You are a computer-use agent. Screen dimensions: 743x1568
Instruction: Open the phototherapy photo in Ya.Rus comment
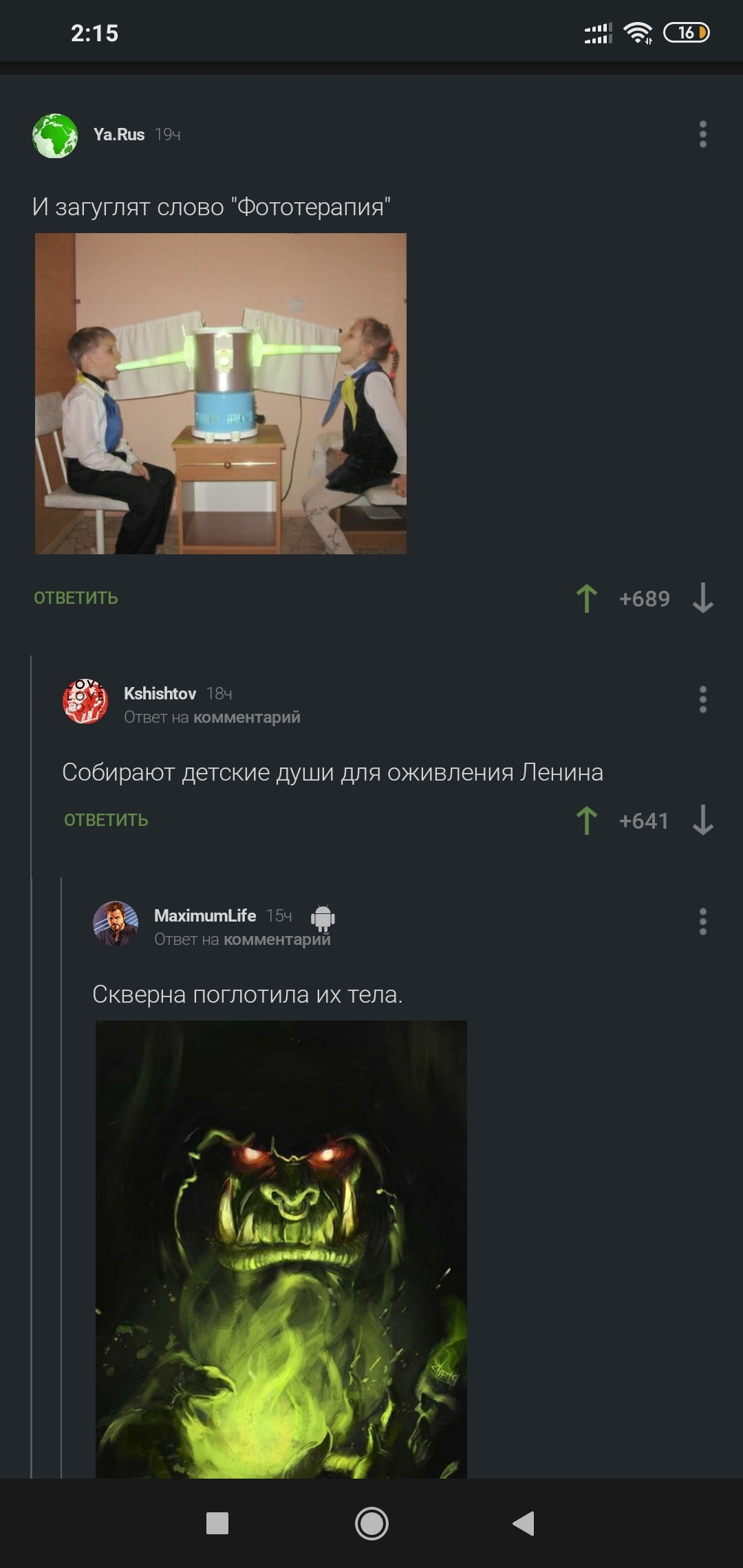pyautogui.click(x=221, y=393)
